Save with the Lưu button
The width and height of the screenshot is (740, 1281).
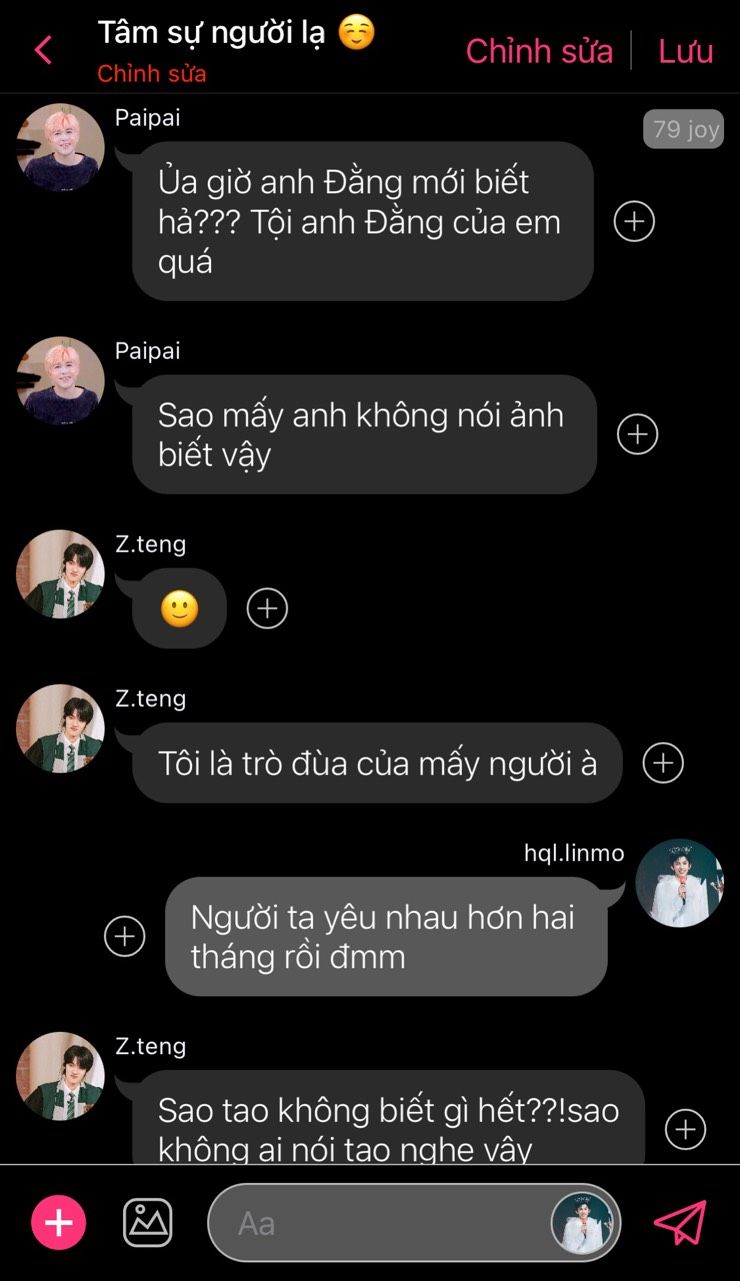[x=685, y=51]
